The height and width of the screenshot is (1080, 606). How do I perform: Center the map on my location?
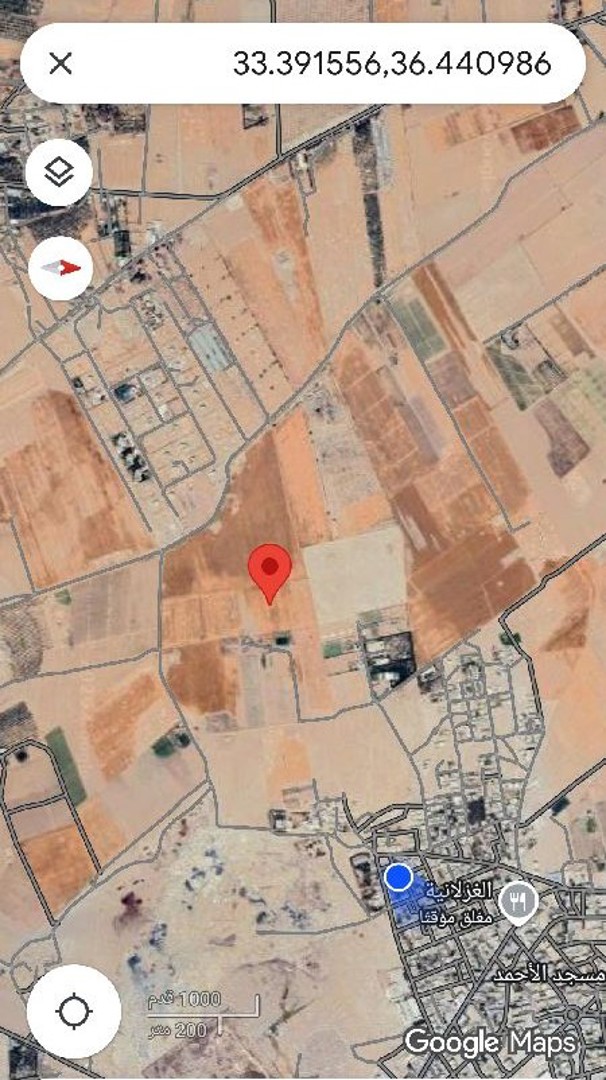coord(75,1012)
